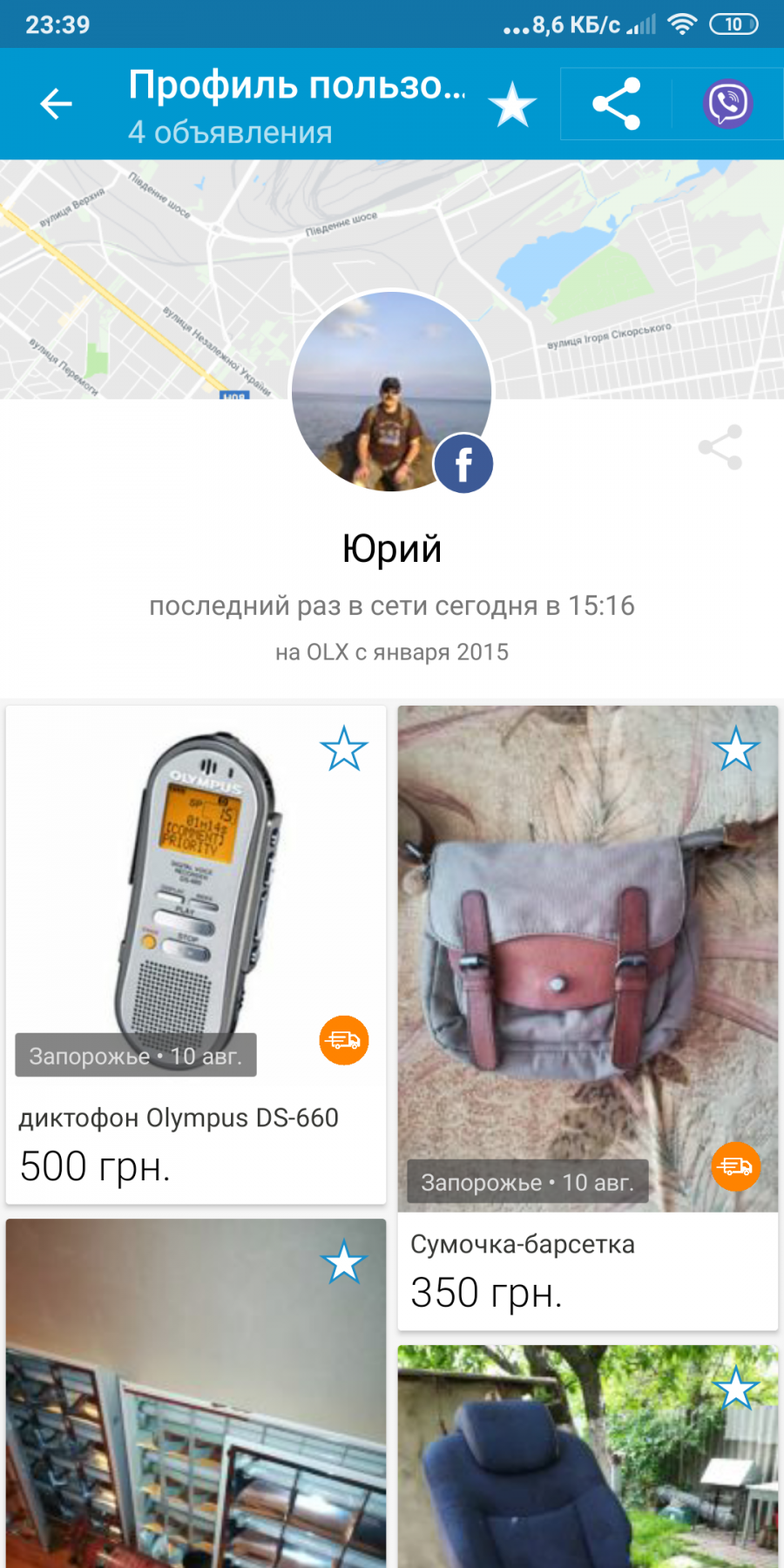Open the Olympus DS-660 dictaphone listing

(x=196, y=955)
